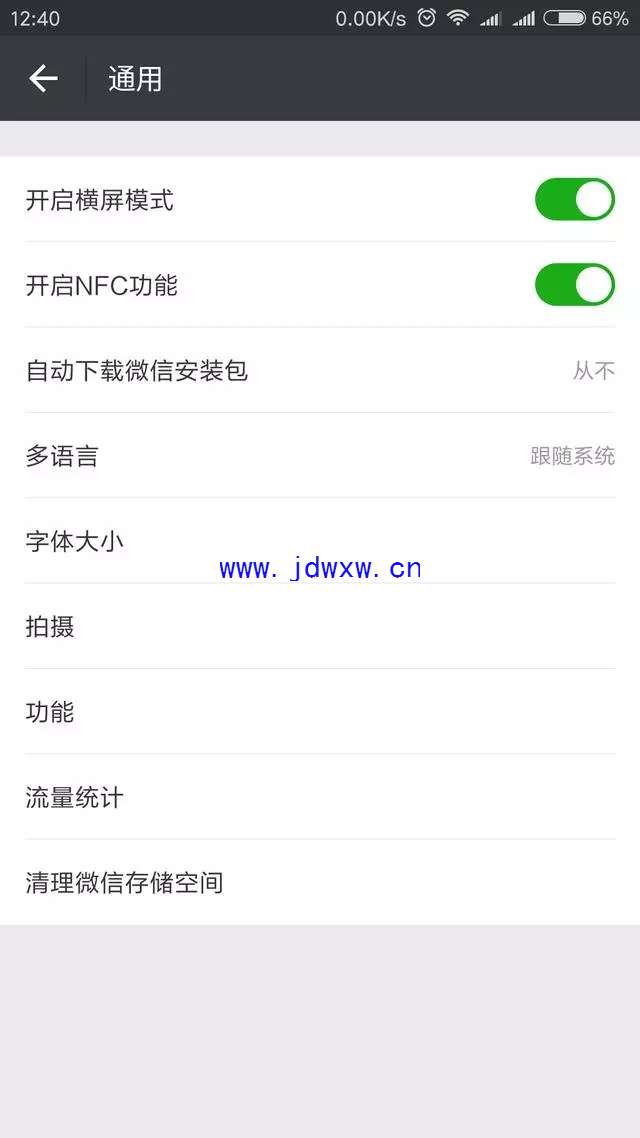640x1138 pixels.
Task: Go back using the top-left arrow
Action: [43, 78]
